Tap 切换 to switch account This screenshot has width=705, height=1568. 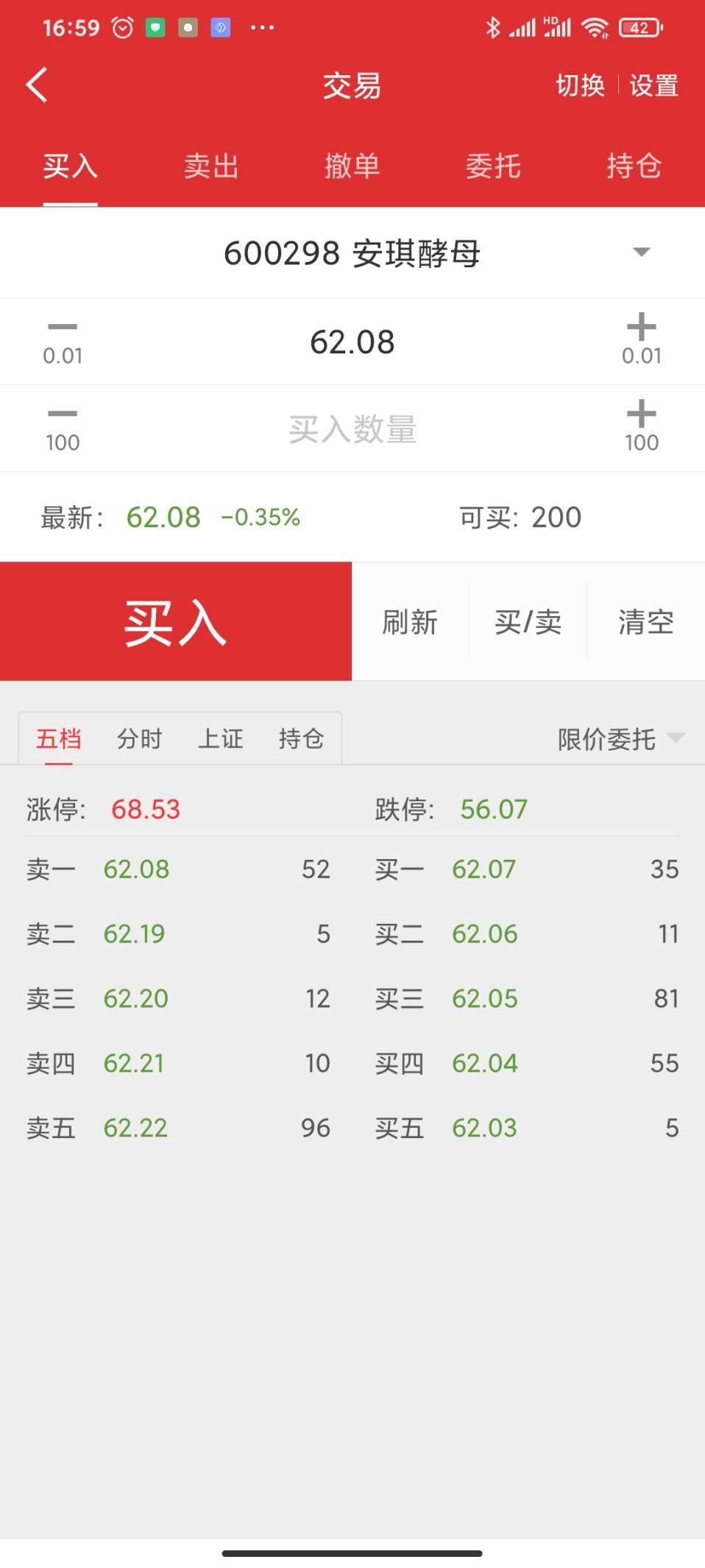coord(580,85)
